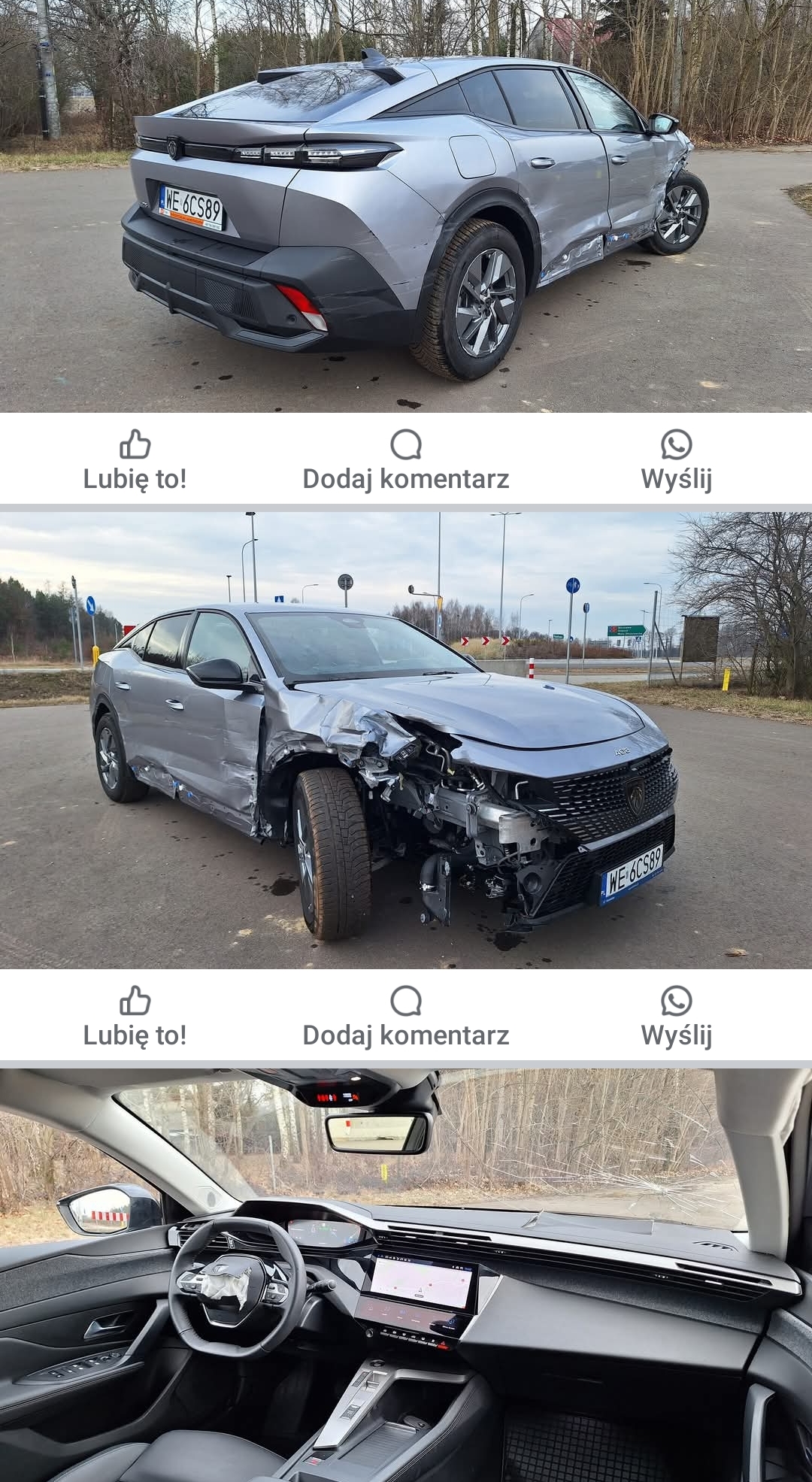Click the comment bubble icon under the front-damage photo
This screenshot has height=1482, width=812.
(x=406, y=1002)
